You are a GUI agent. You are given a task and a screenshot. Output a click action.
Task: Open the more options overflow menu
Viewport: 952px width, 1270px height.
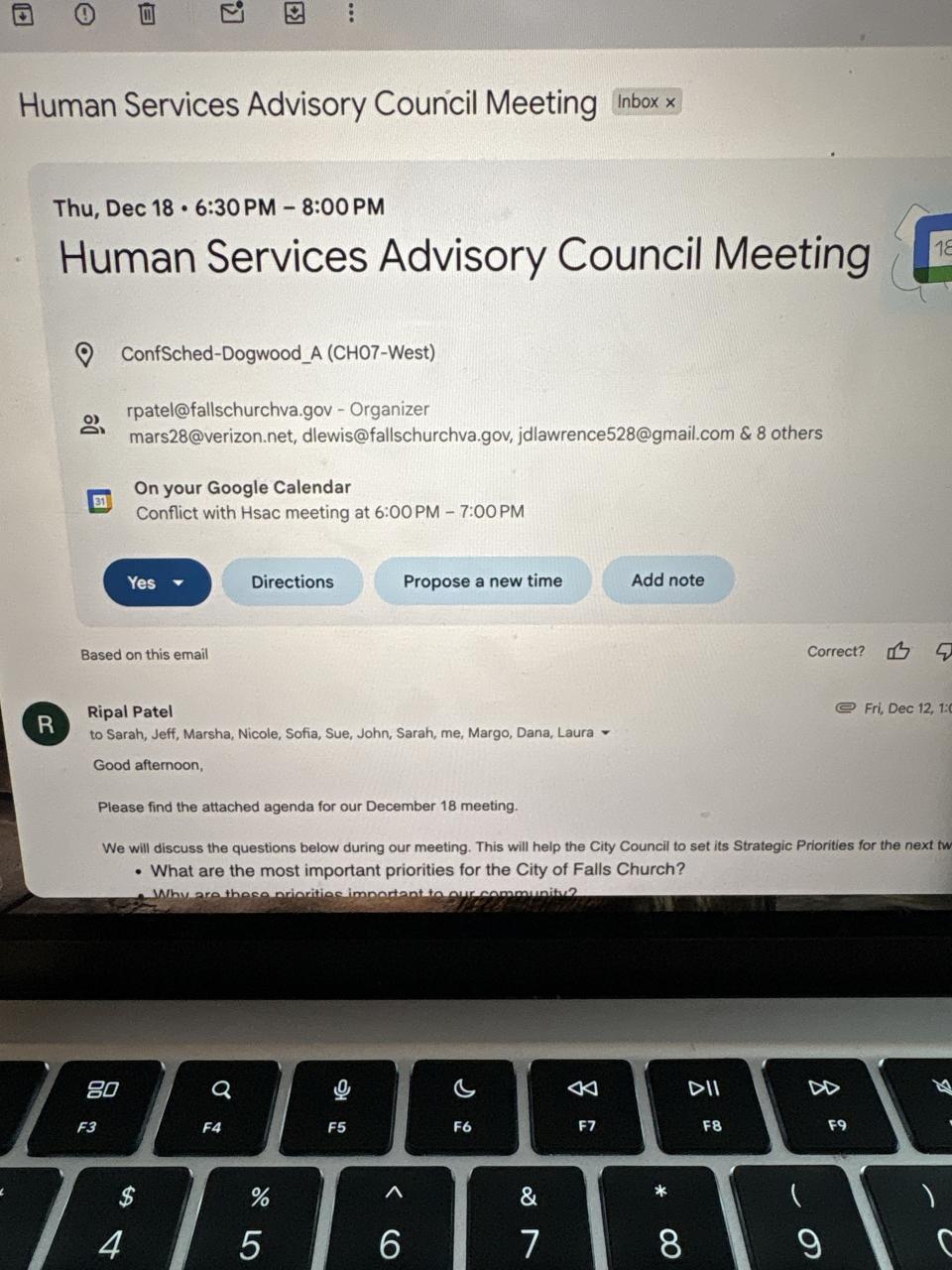[351, 13]
